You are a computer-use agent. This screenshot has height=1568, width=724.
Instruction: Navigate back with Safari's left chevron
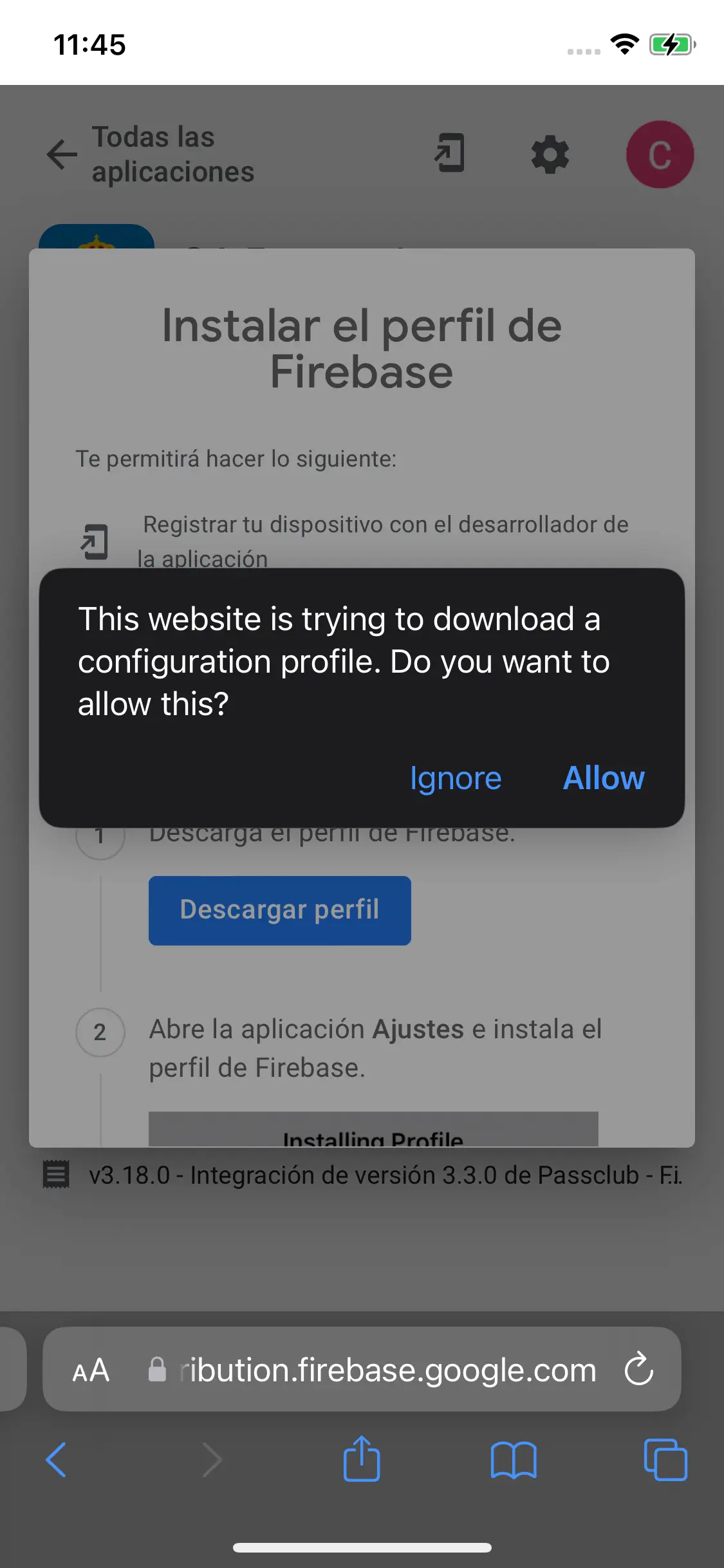[57, 1459]
